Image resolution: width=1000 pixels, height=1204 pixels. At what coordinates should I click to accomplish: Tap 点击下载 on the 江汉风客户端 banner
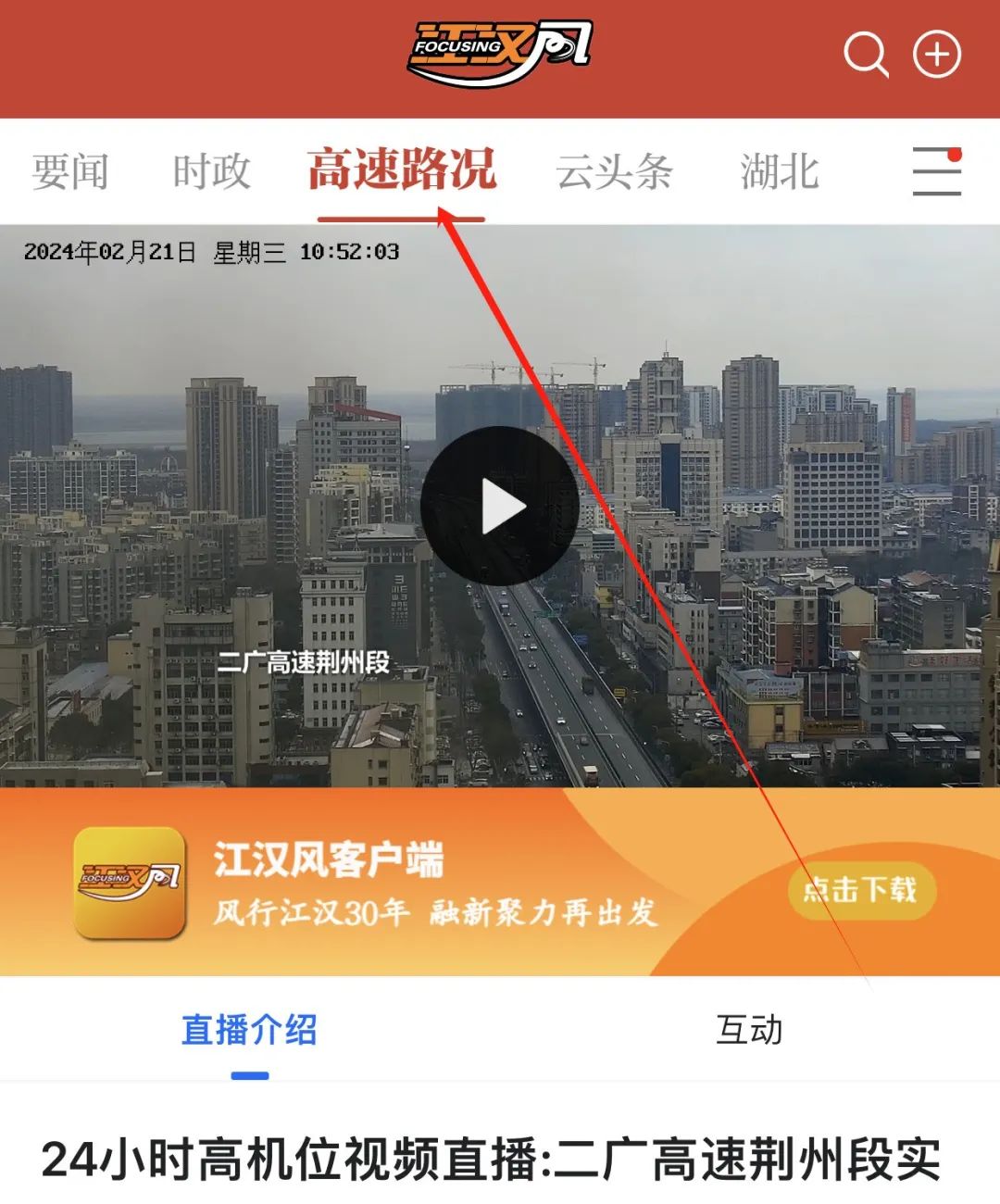pos(860,890)
